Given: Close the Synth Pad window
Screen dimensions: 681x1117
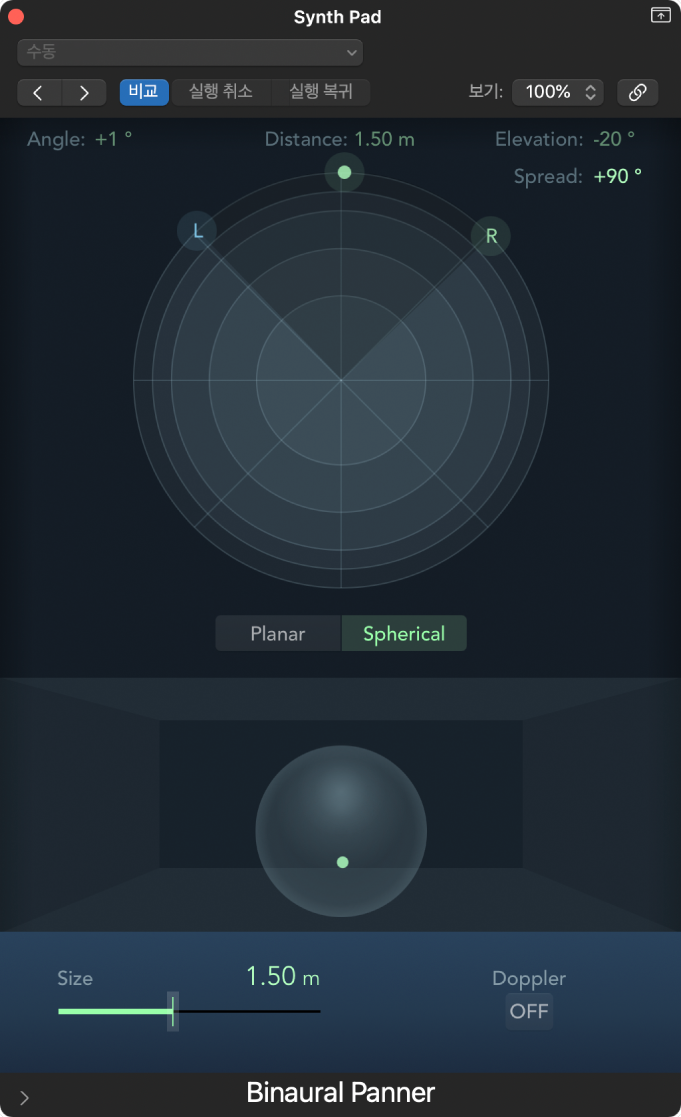Looking at the screenshot, I should tap(15, 17).
